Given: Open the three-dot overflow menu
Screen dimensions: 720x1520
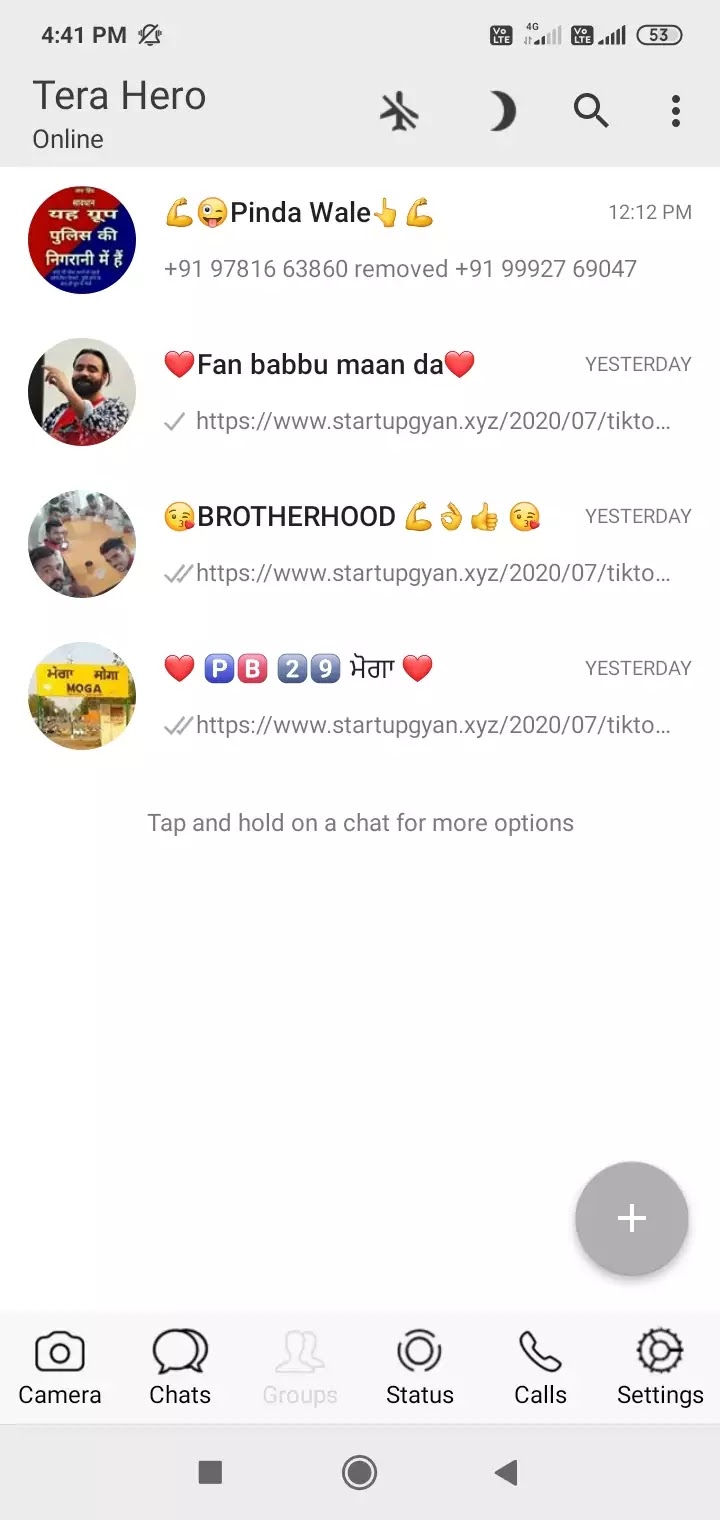Looking at the screenshot, I should [x=676, y=112].
